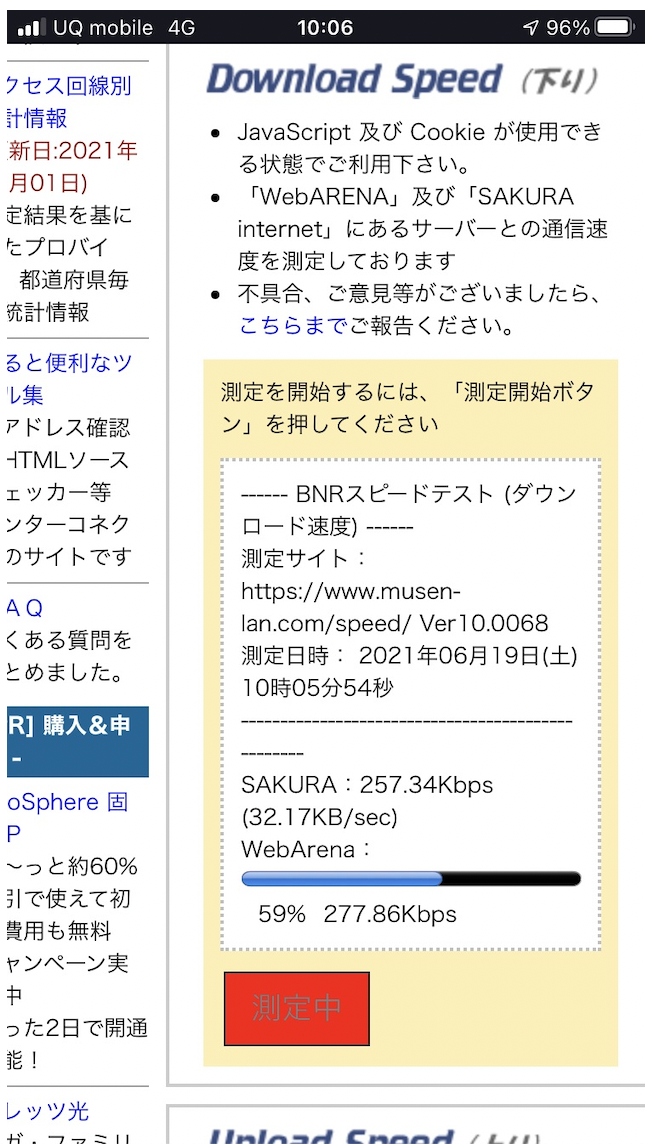
Task: Open the FAQ link in the sidebar
Action: pos(25,607)
